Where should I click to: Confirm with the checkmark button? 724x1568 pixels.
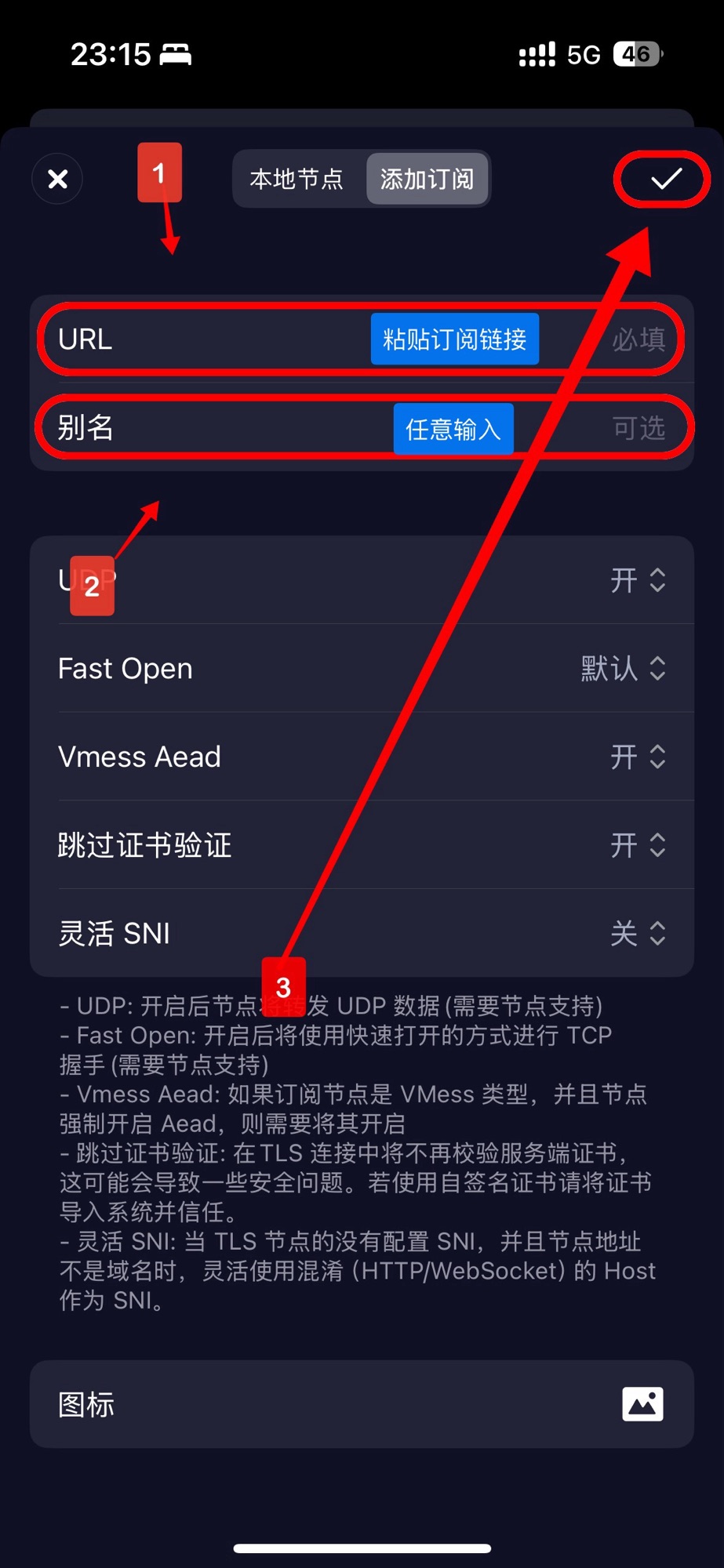[665, 180]
